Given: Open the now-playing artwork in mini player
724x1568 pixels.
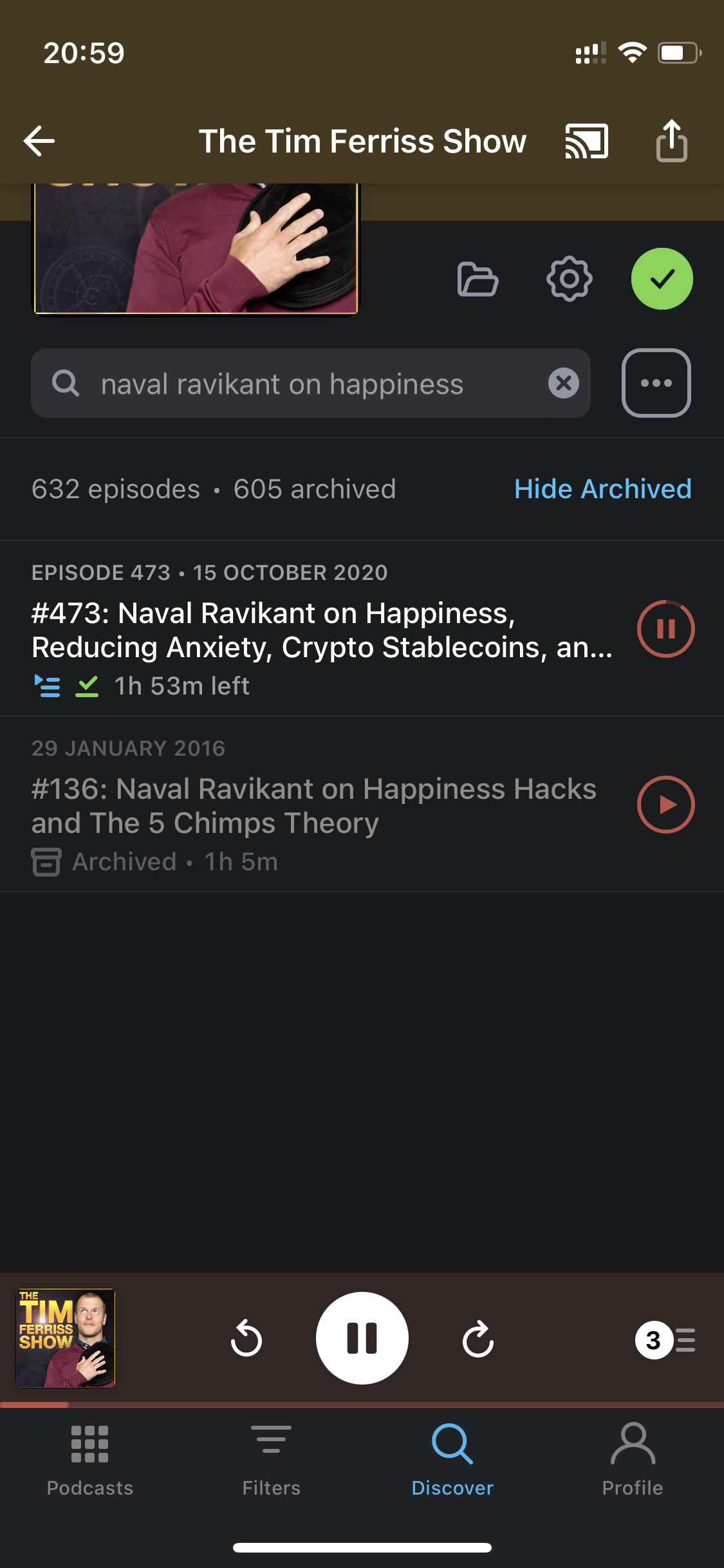Looking at the screenshot, I should click(x=66, y=1338).
